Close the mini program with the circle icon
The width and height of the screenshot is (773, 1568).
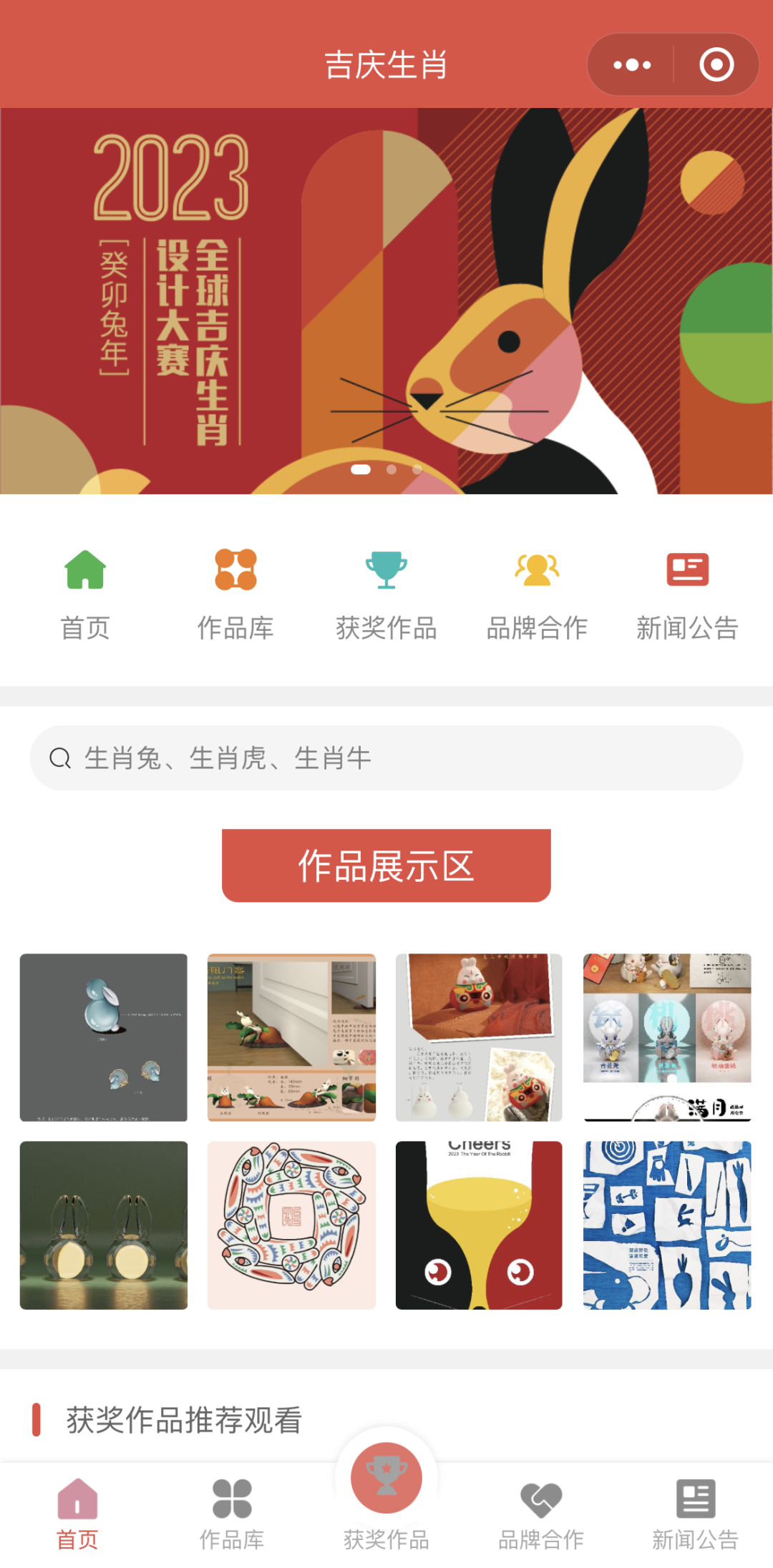point(716,65)
